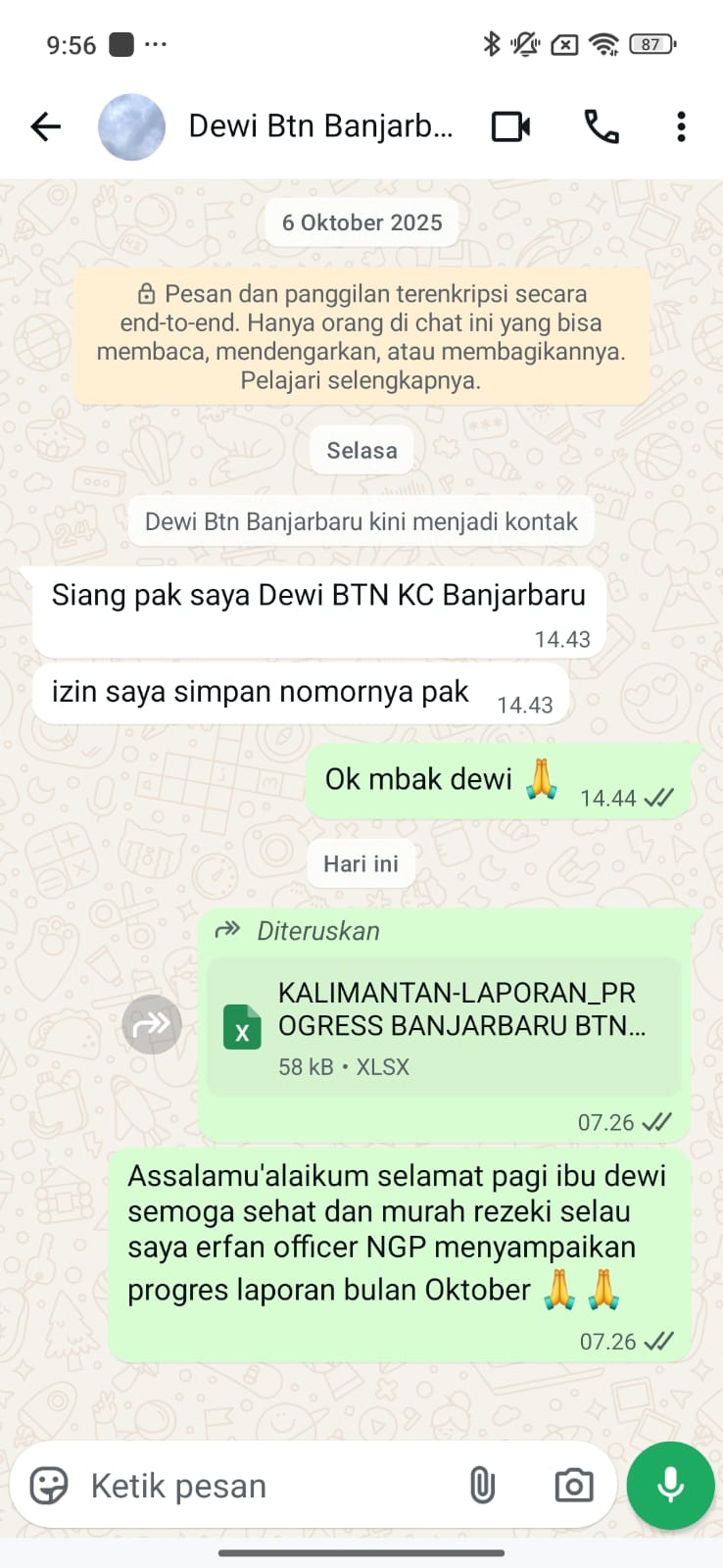This screenshot has width=723, height=1568.
Task: Forward the XLSX document message
Action: (x=152, y=1025)
